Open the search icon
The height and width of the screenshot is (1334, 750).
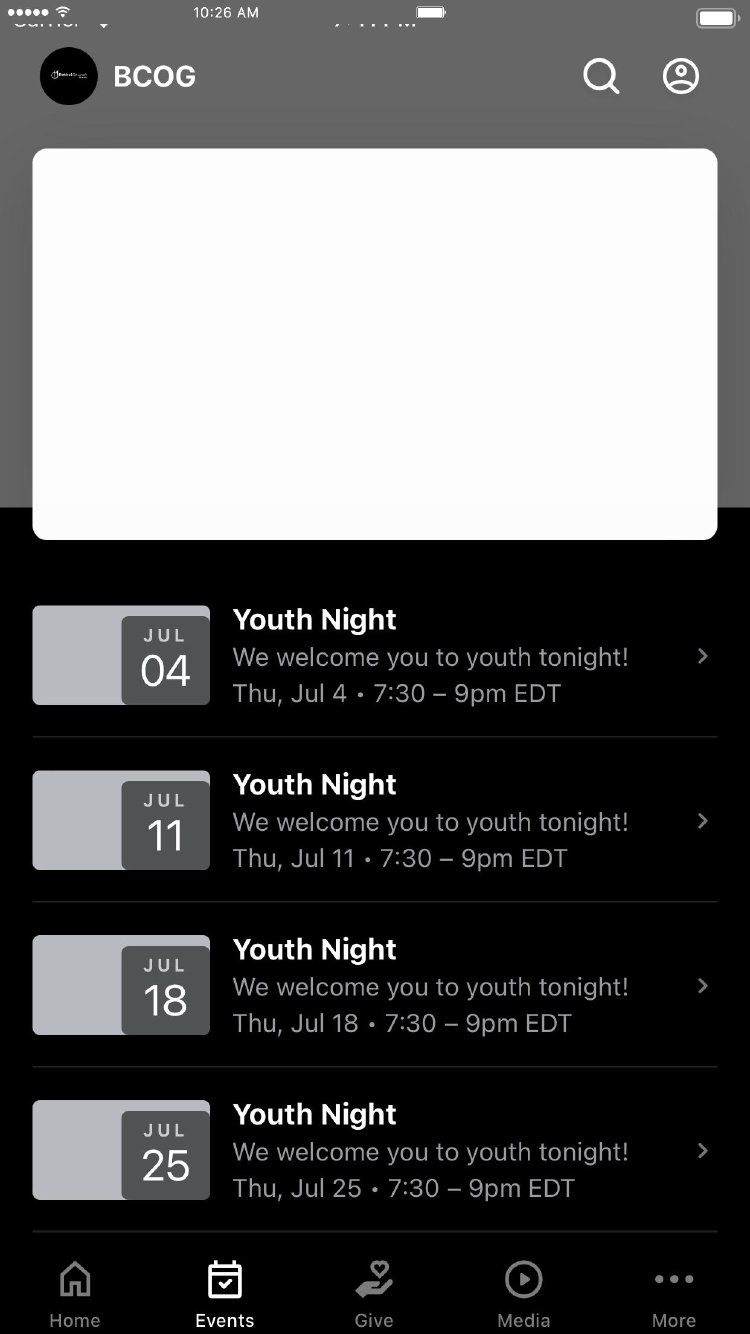tap(601, 76)
